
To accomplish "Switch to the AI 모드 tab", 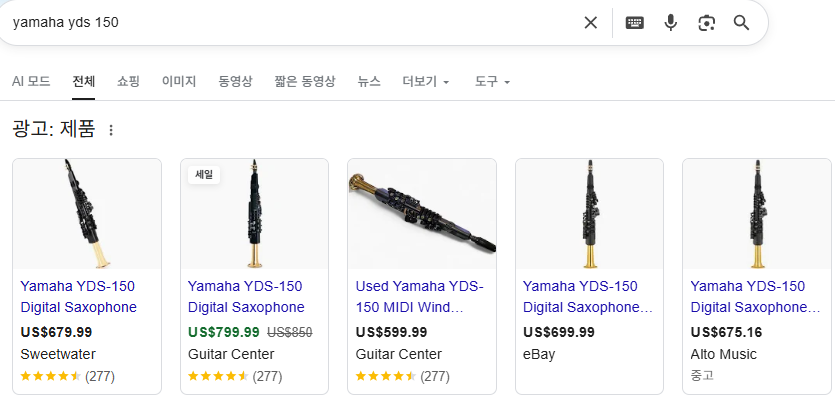I will pos(31,81).
